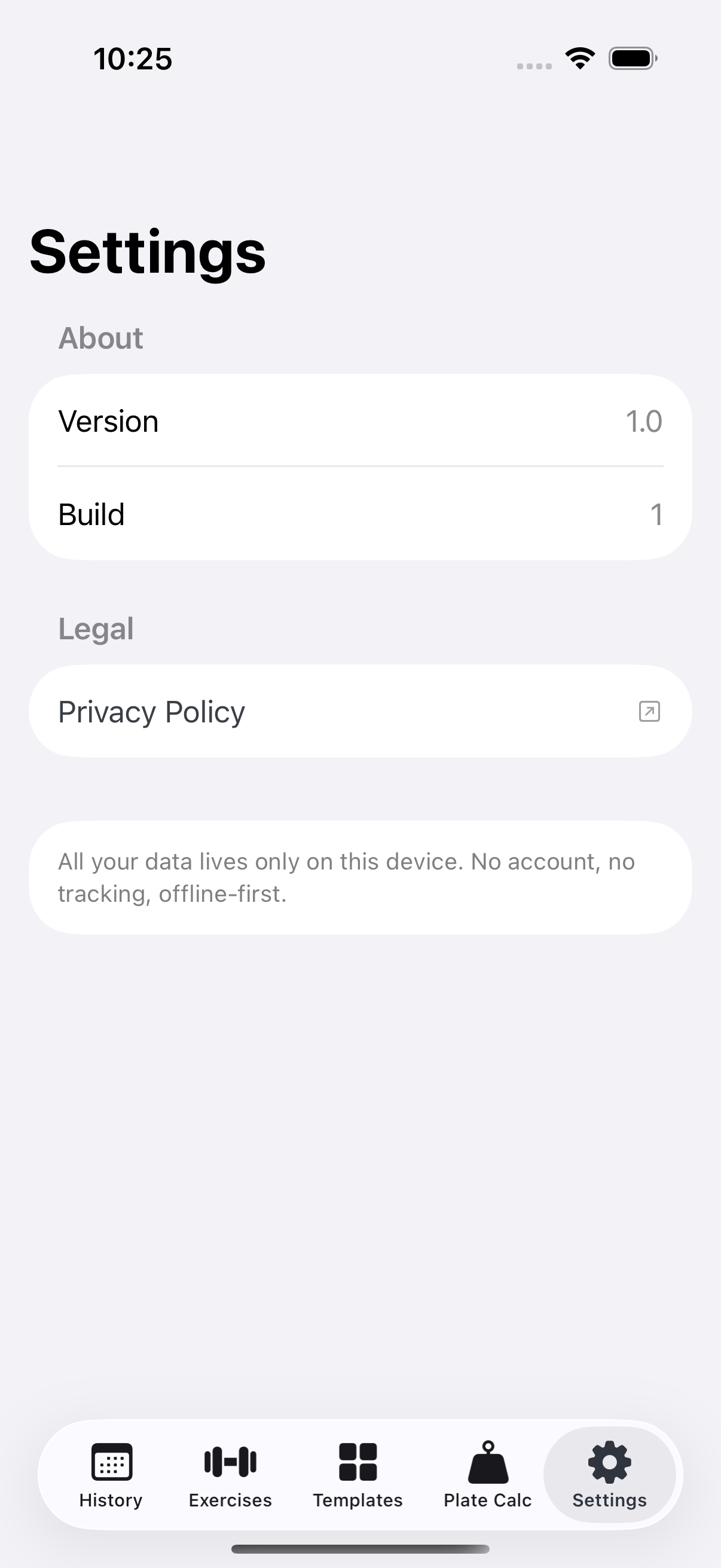Open the Templates tab
The height and width of the screenshot is (1568, 721).
(x=358, y=1475)
